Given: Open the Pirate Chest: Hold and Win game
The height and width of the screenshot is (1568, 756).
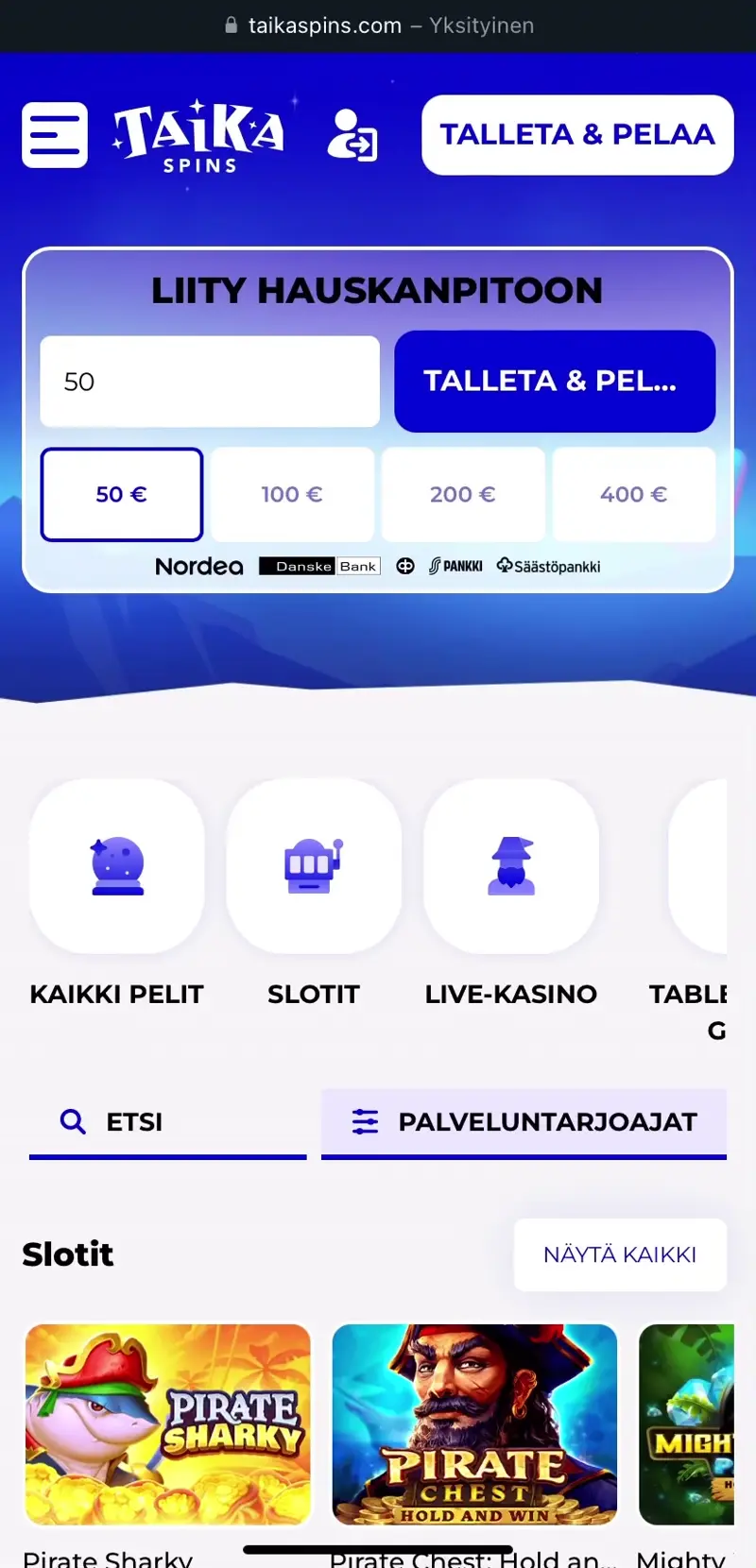Looking at the screenshot, I should (474, 1424).
